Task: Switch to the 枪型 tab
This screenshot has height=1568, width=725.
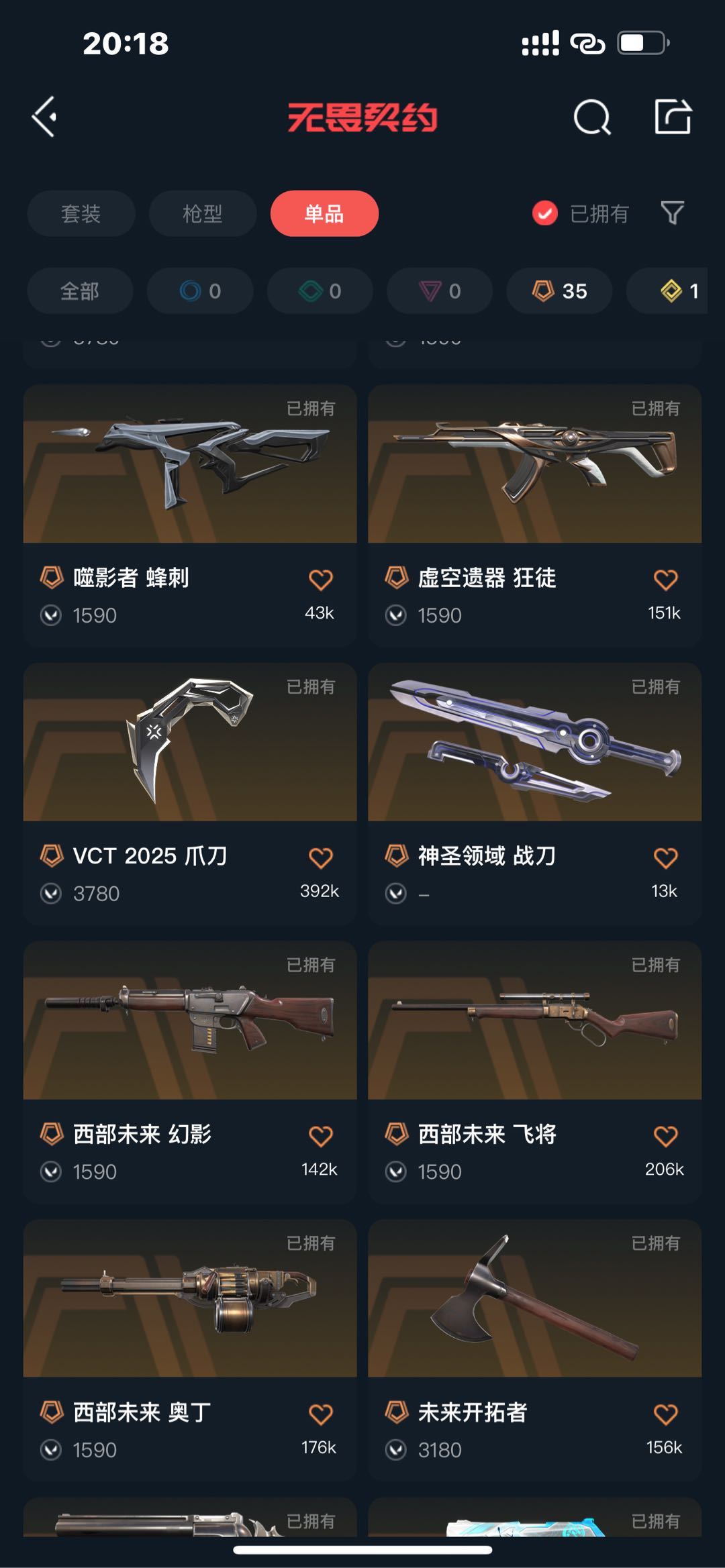Action: tap(203, 213)
